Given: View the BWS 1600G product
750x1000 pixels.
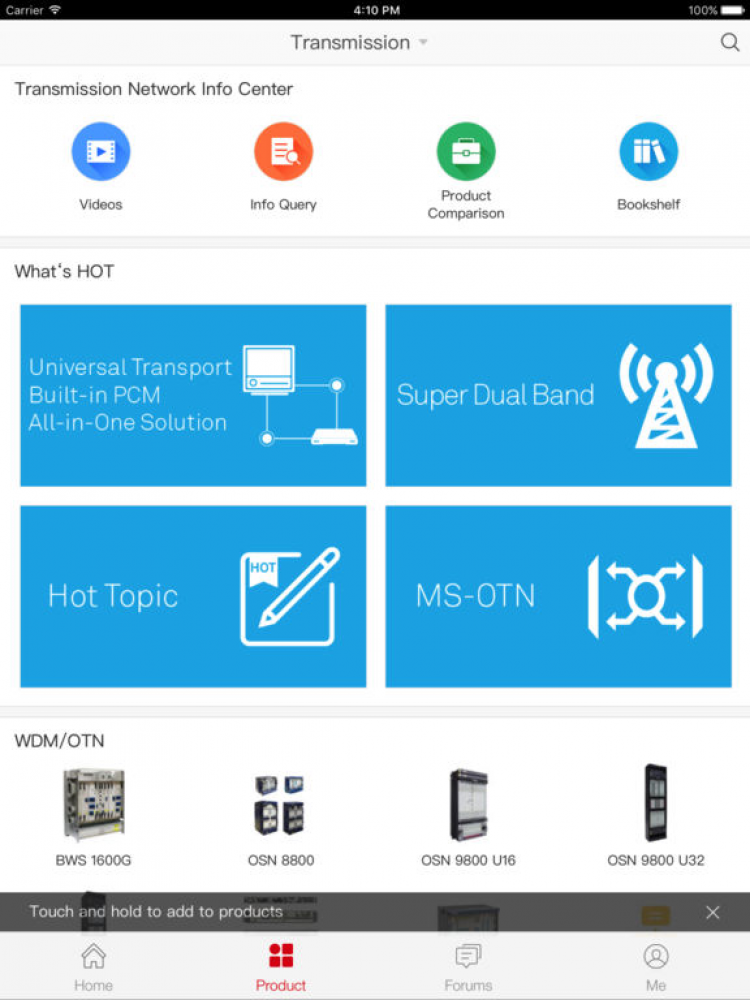Looking at the screenshot, I should click(x=93, y=814).
